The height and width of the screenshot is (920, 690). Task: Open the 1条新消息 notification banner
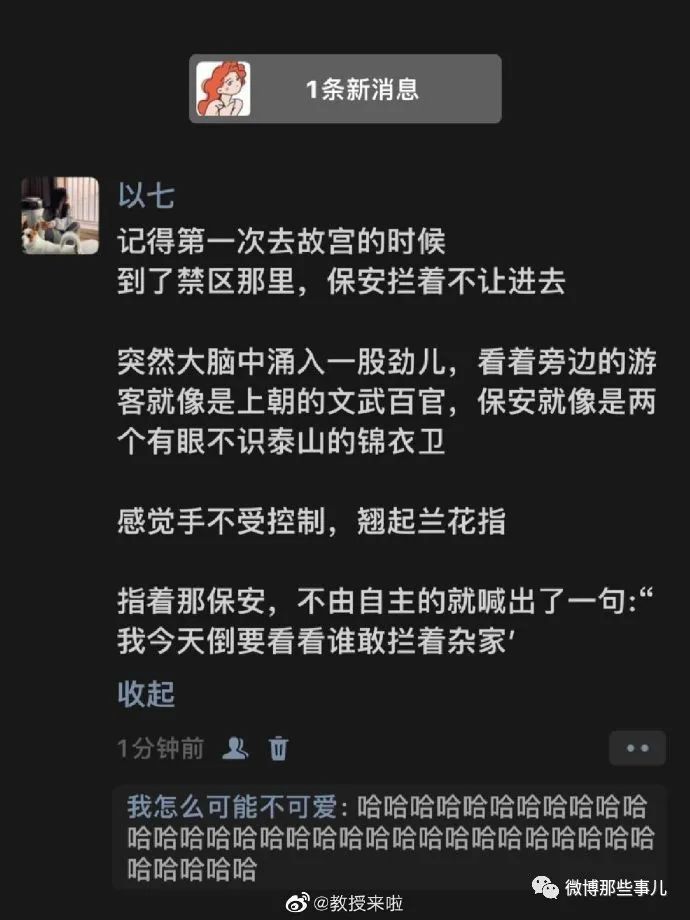[x=345, y=89]
